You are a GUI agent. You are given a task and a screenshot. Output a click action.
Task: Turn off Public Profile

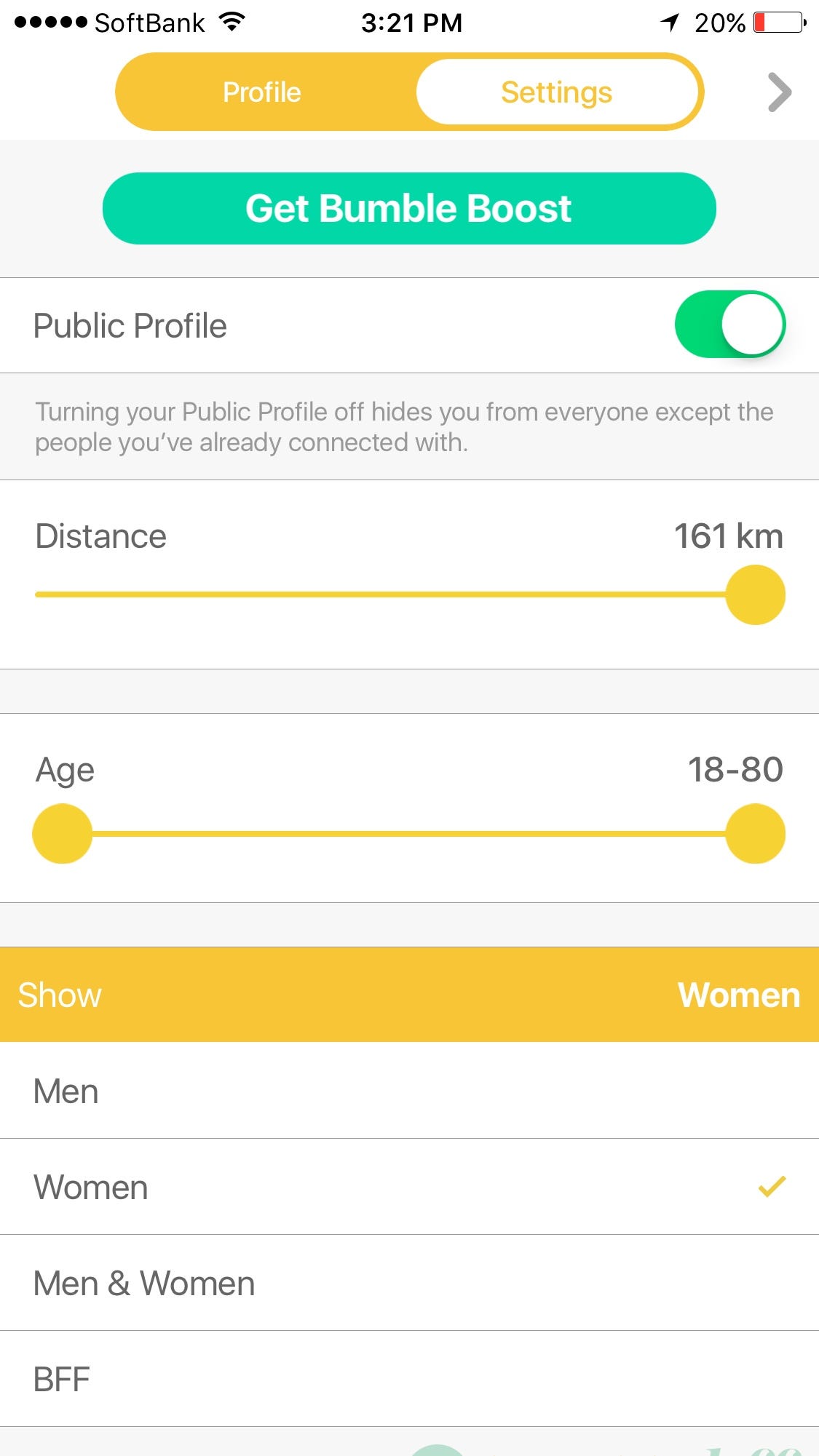[x=729, y=325]
